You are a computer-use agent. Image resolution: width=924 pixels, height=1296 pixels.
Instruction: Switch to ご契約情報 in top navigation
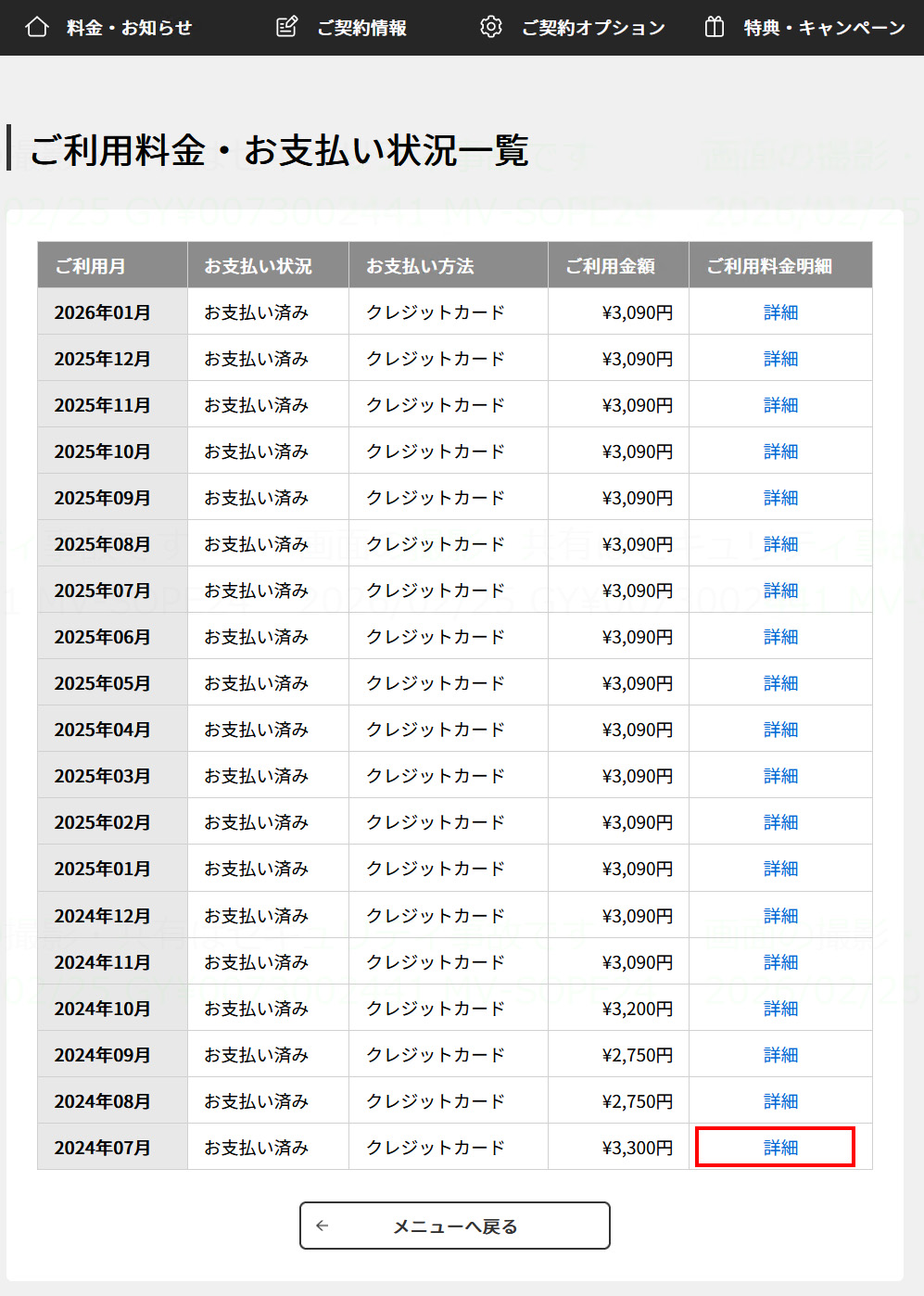coord(343,28)
